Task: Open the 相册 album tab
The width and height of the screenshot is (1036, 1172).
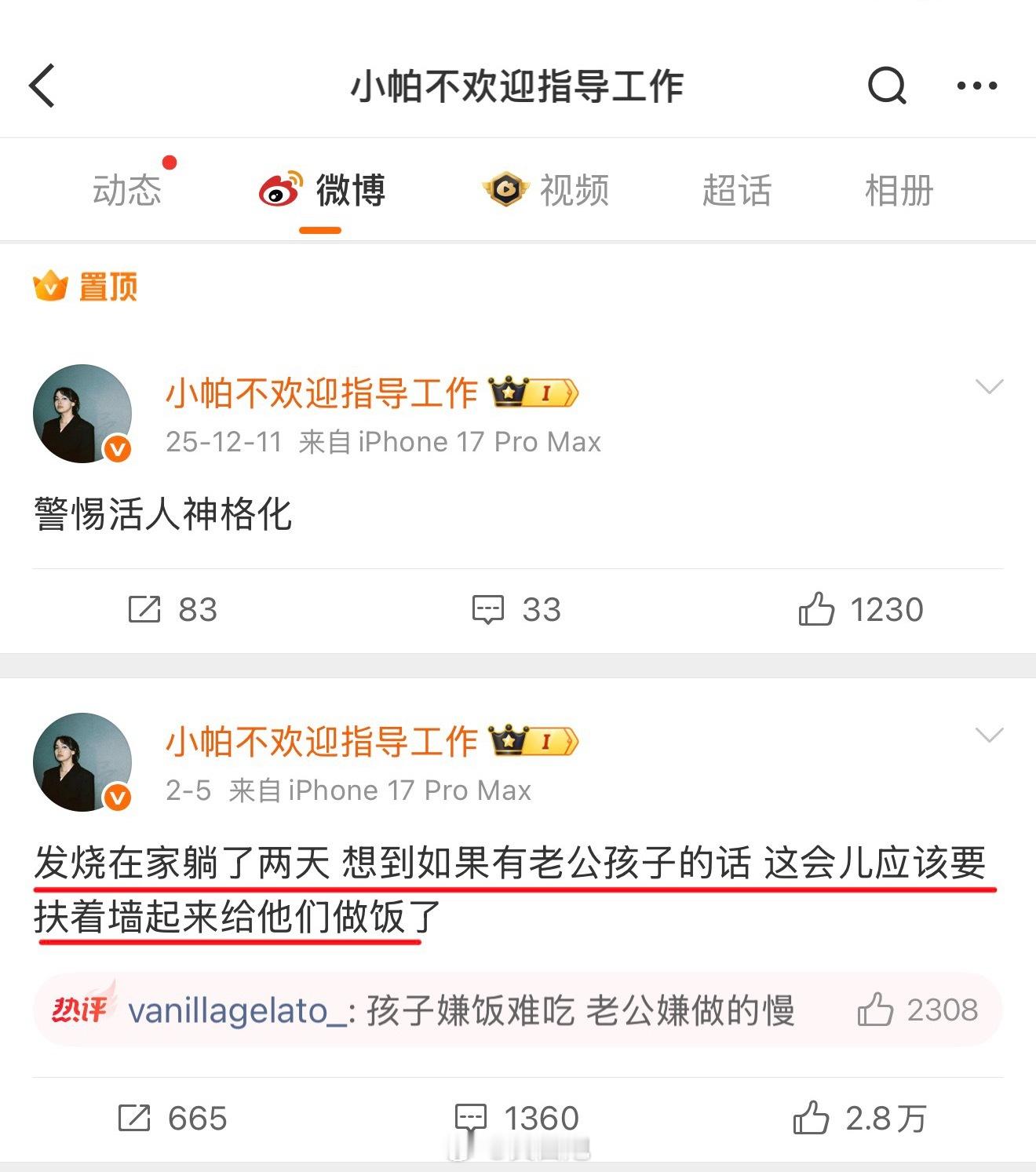Action: coord(897,188)
